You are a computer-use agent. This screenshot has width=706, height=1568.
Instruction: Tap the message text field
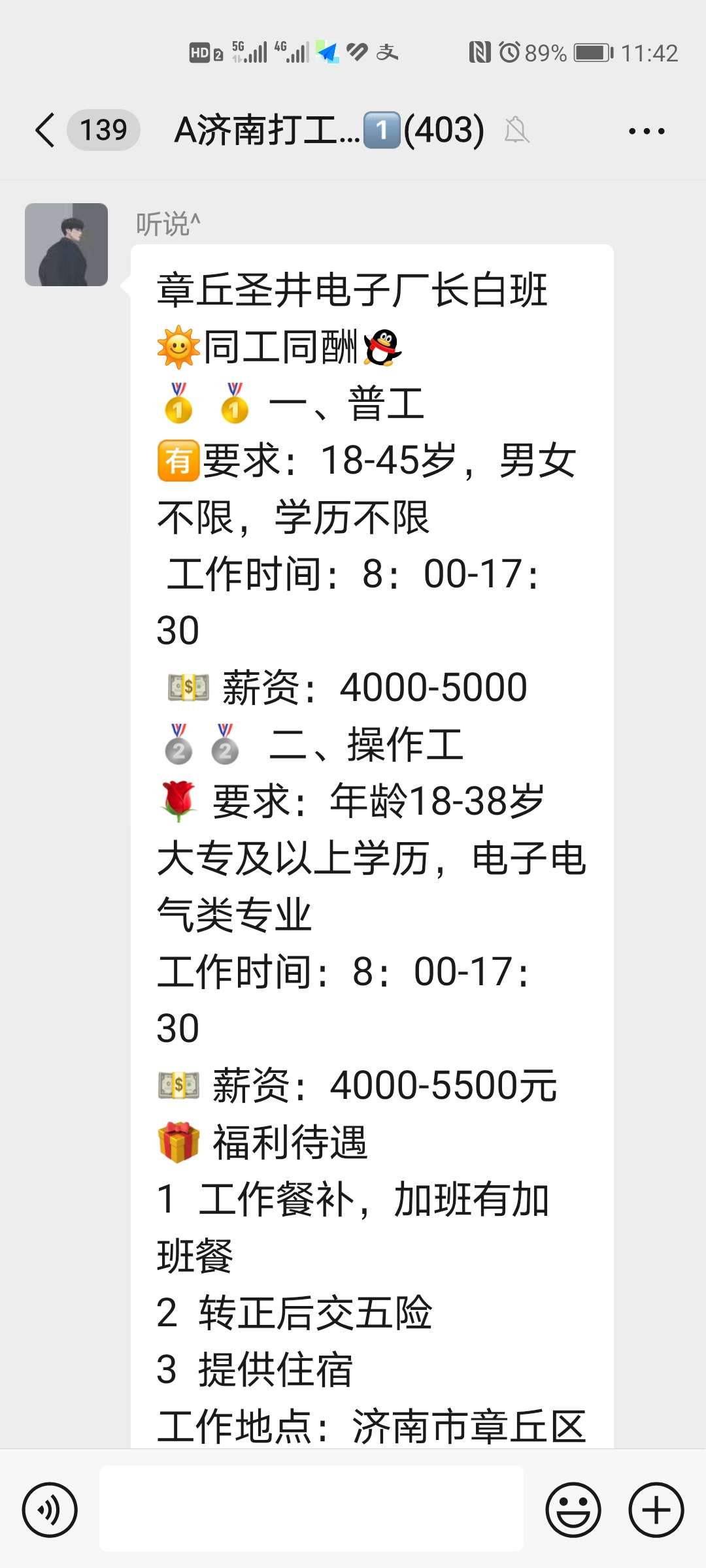(x=311, y=1509)
